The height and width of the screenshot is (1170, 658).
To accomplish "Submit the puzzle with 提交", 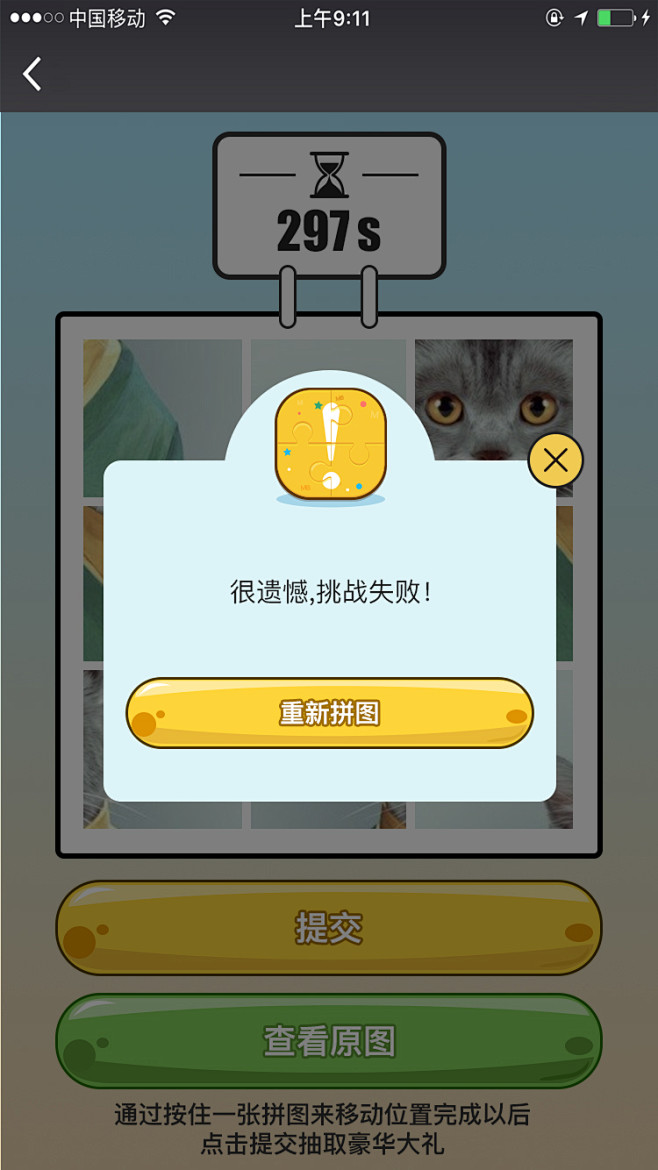I will (x=328, y=928).
